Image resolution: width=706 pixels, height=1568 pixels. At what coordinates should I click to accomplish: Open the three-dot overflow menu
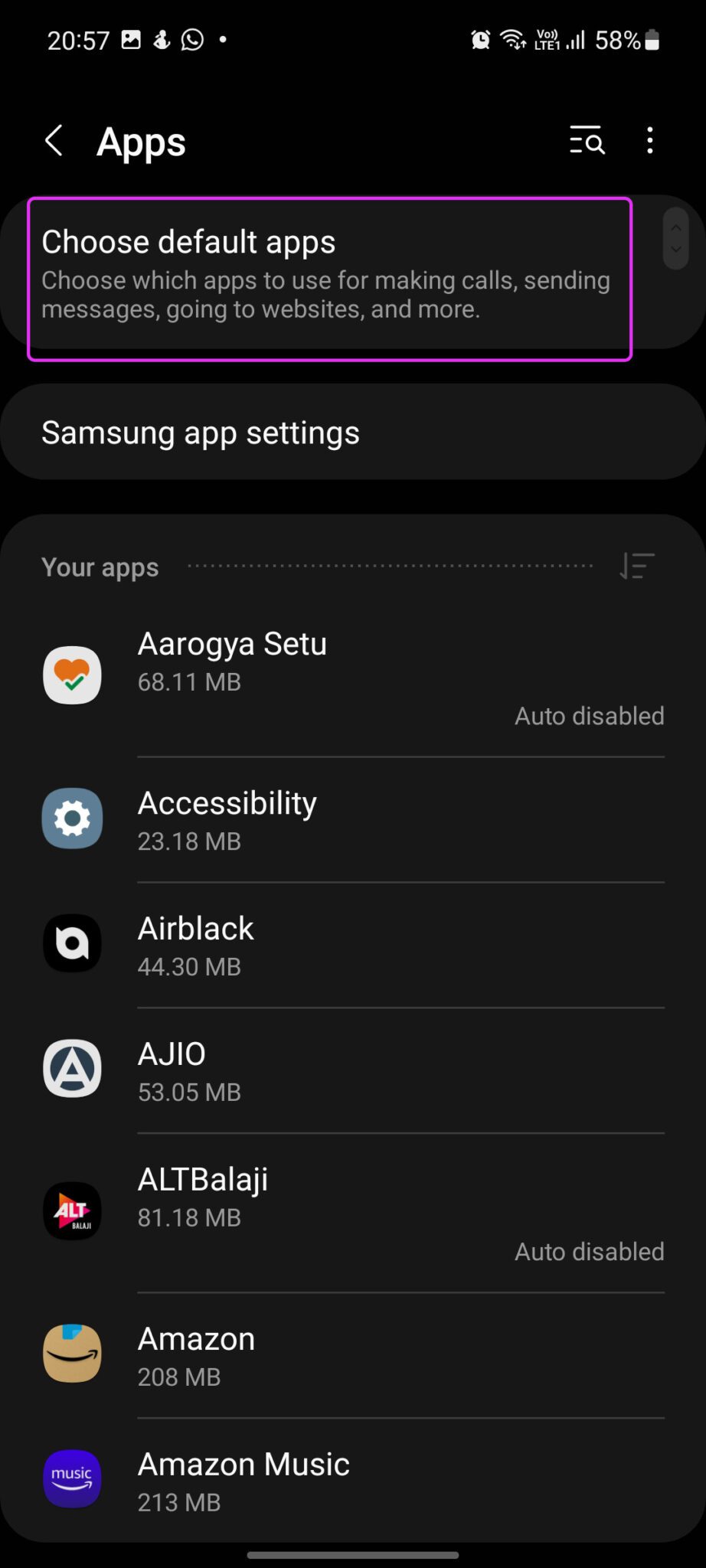click(649, 142)
